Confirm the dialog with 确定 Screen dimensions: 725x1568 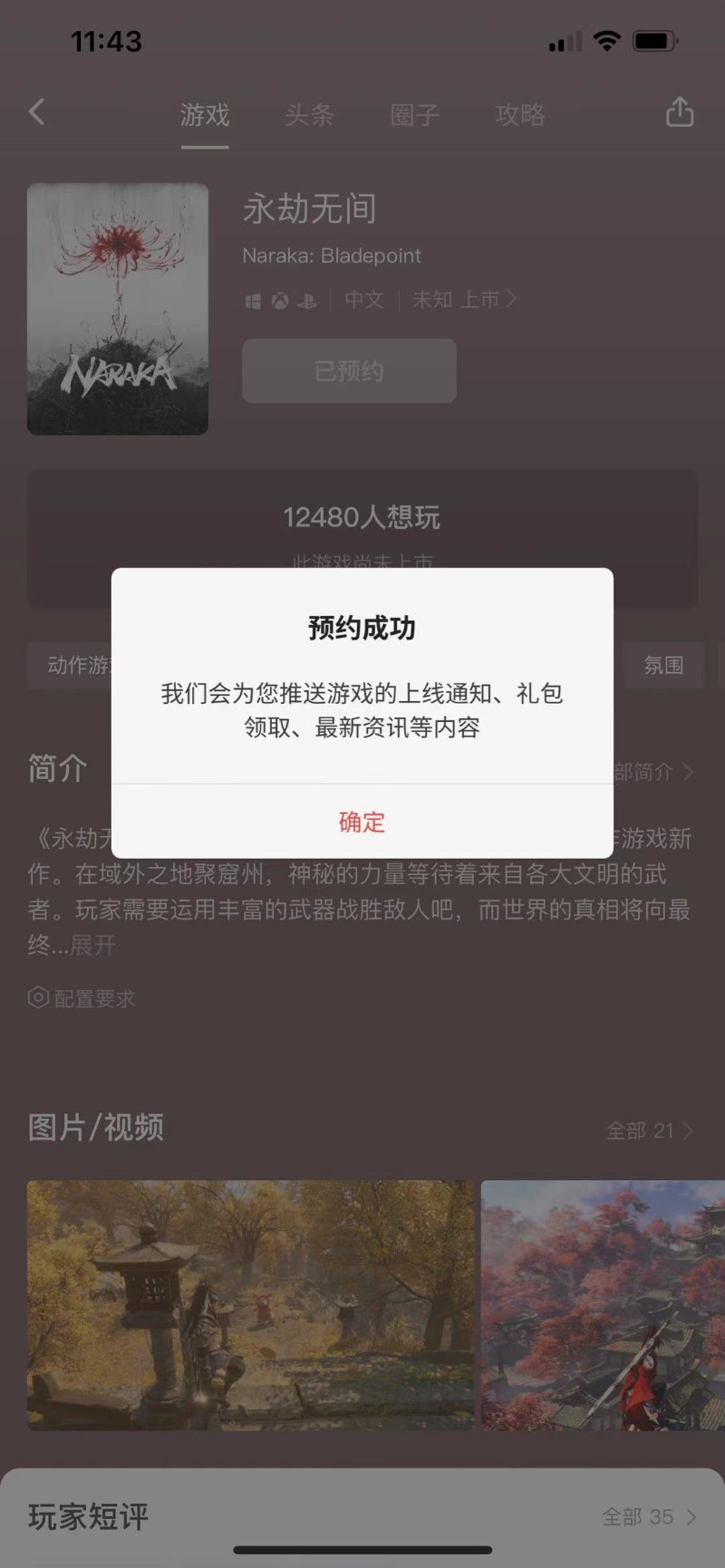pyautogui.click(x=362, y=822)
